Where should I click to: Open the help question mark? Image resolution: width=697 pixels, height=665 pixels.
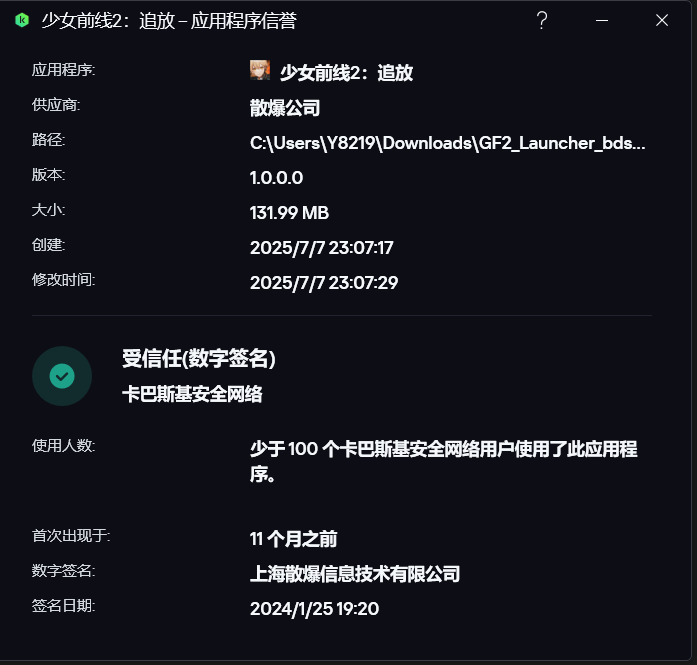(542, 20)
